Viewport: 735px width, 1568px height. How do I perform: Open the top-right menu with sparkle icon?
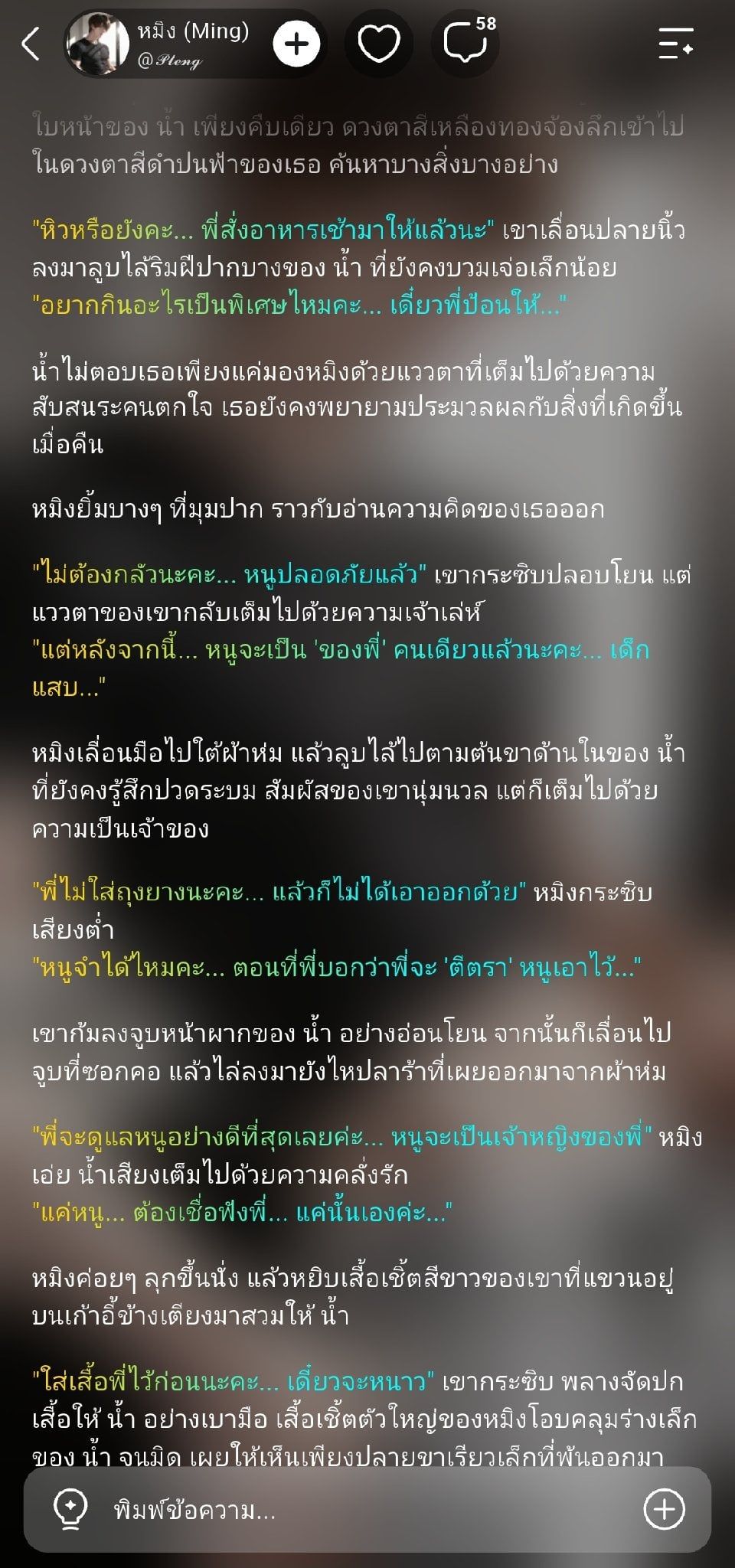(676, 44)
